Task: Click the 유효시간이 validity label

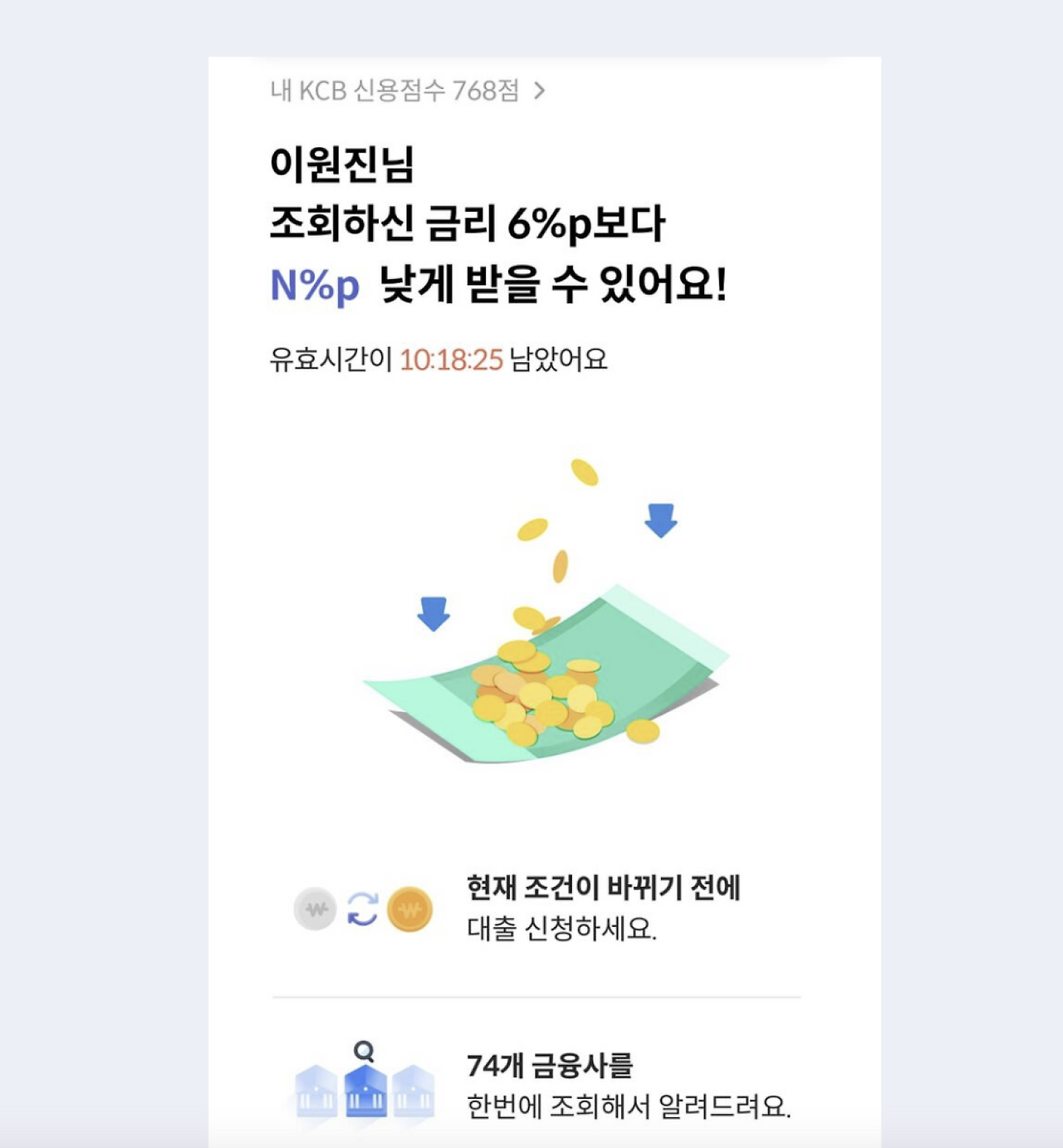Action: coord(331,359)
